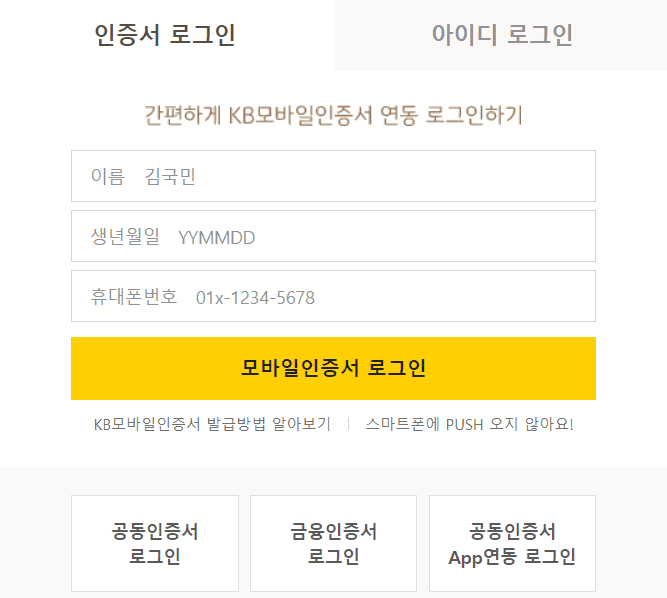Choose 금융인증서 로그인
667x598 pixels.
coord(334,543)
